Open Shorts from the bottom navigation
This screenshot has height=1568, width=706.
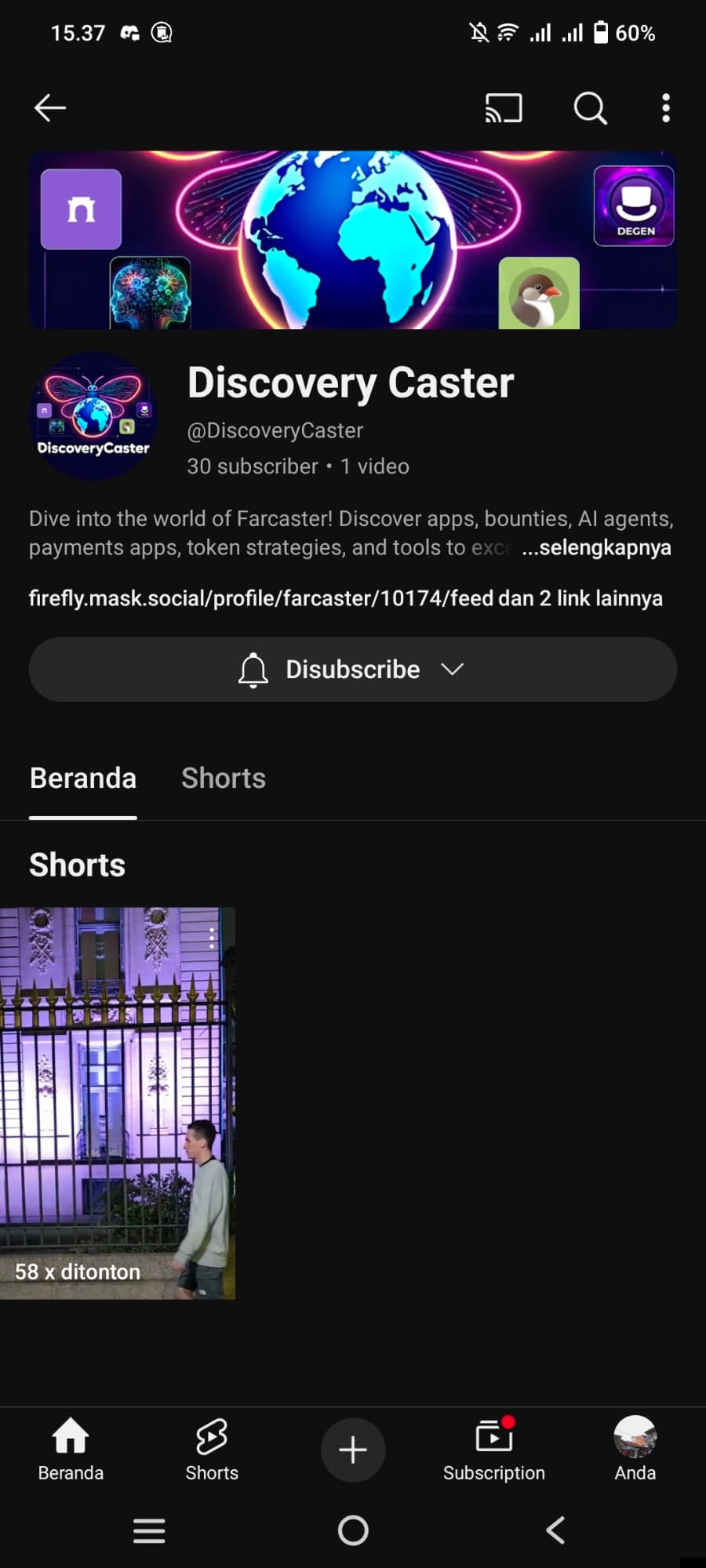click(212, 1450)
